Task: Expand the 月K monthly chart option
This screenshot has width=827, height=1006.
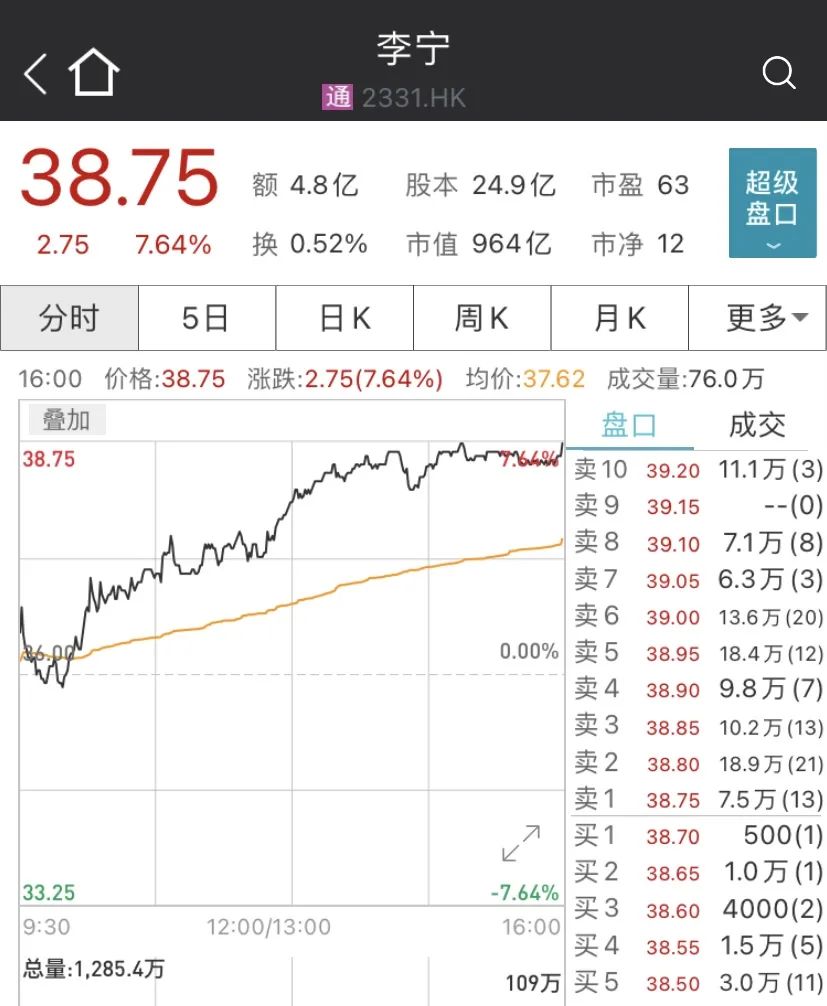Action: pyautogui.click(x=619, y=317)
